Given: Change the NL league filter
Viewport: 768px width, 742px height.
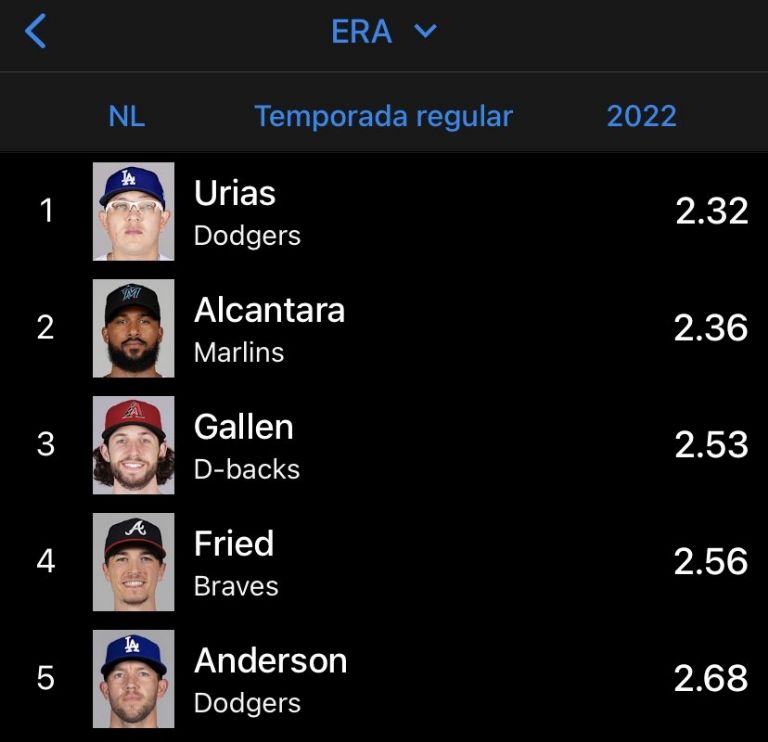Looking at the screenshot, I should coord(127,116).
